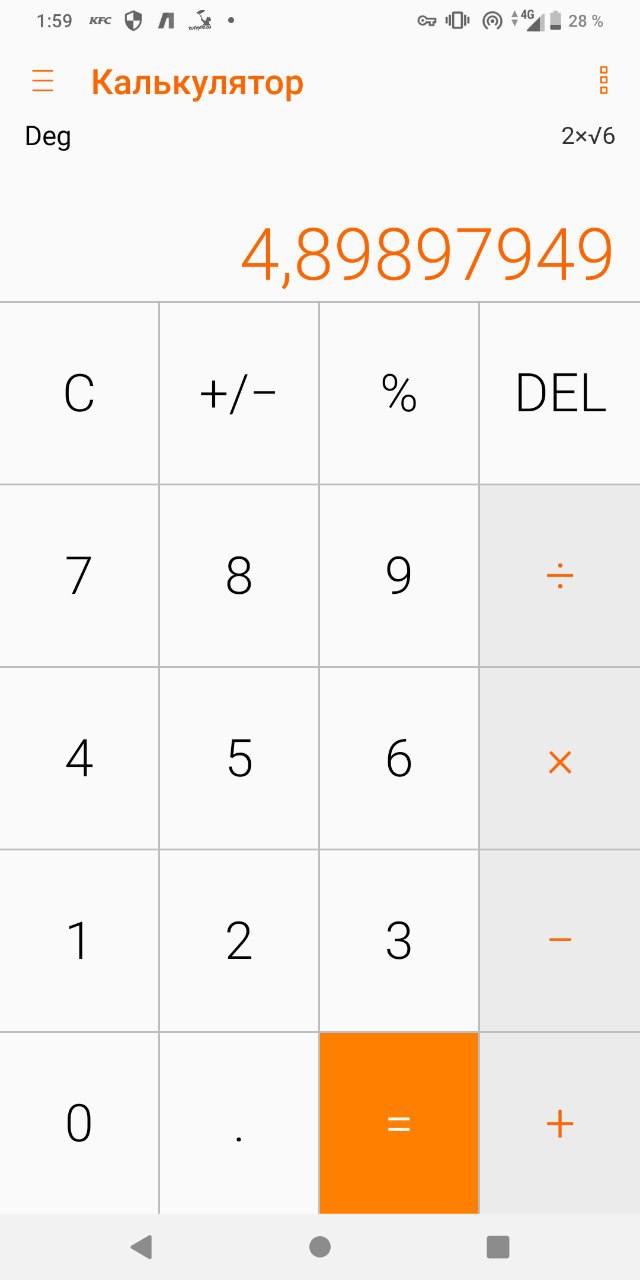Image resolution: width=640 pixels, height=1280 pixels.
Task: Select the minus operator
Action: (560, 941)
